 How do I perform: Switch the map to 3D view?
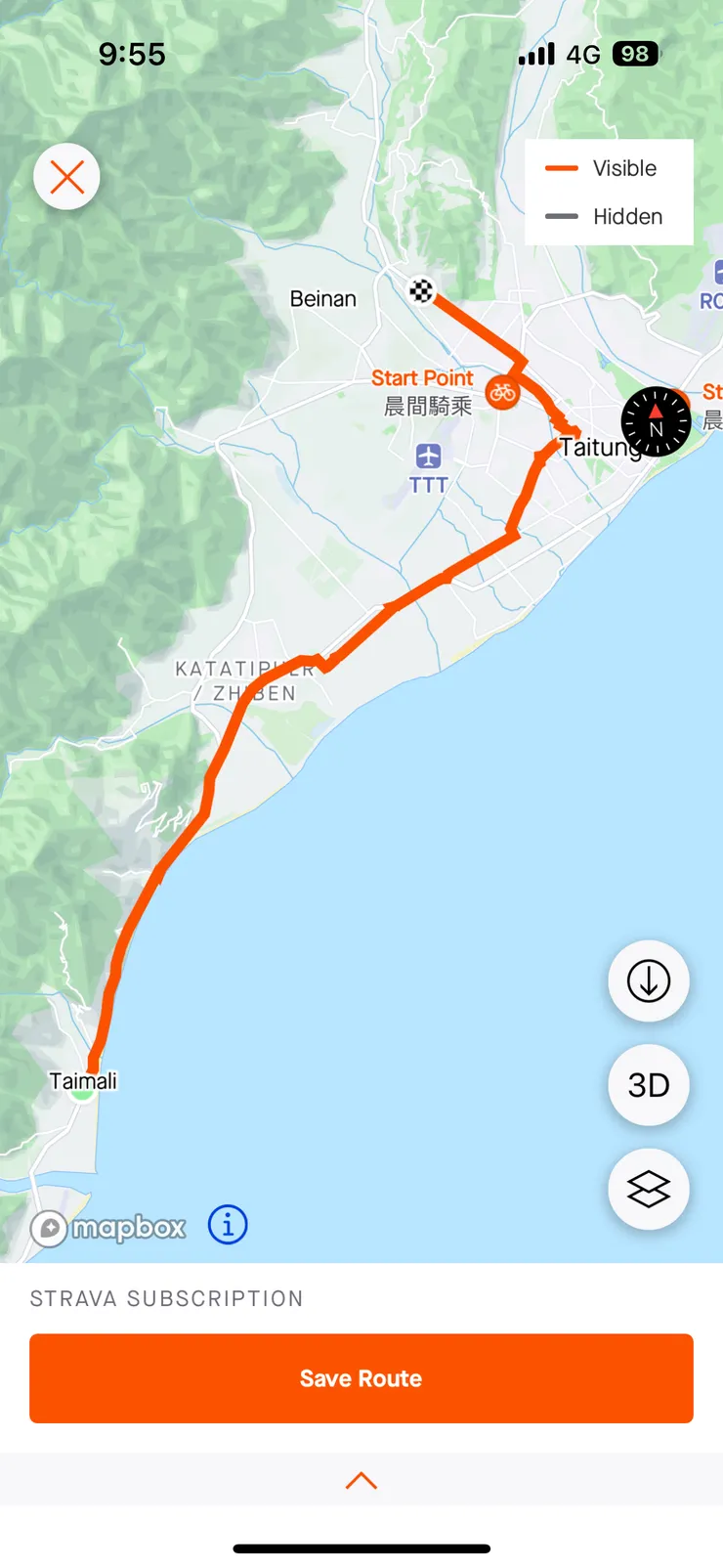(649, 1085)
